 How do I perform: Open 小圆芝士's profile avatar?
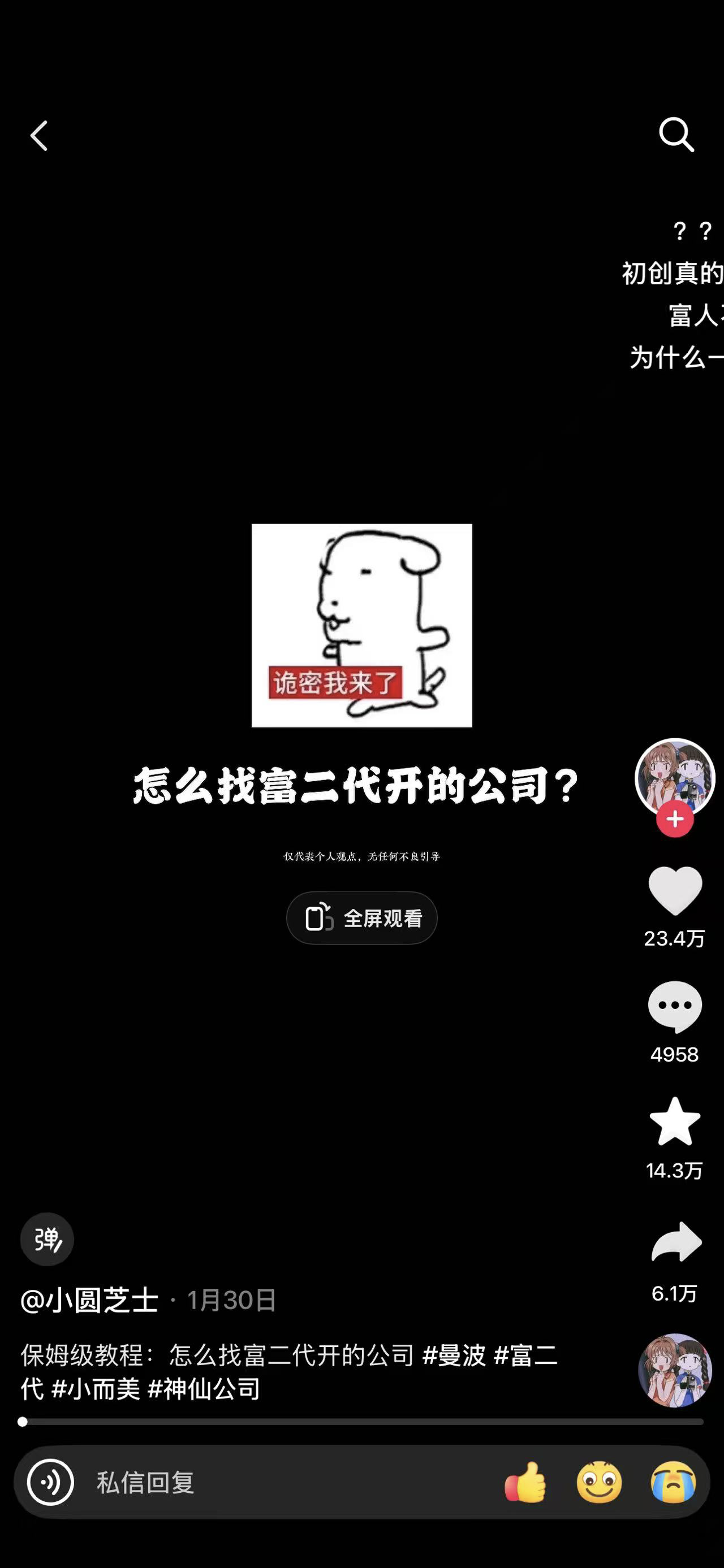(x=674, y=777)
